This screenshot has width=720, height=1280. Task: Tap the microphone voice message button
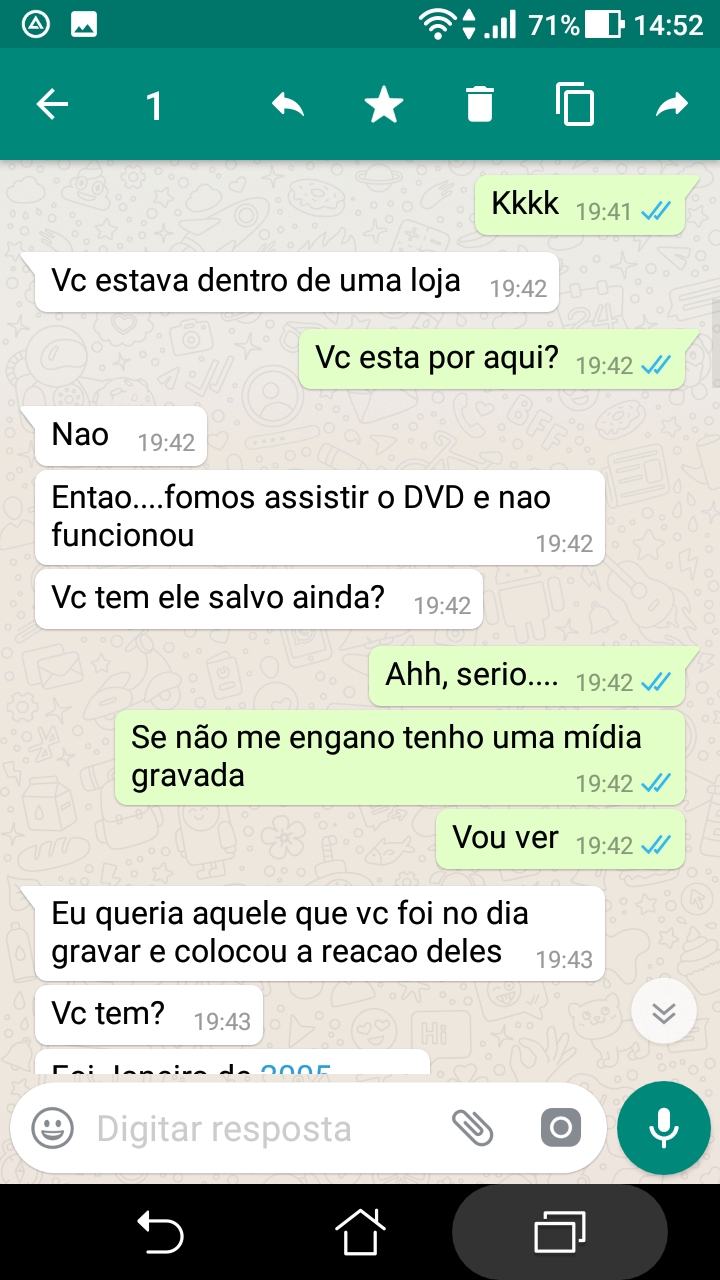tap(664, 1128)
